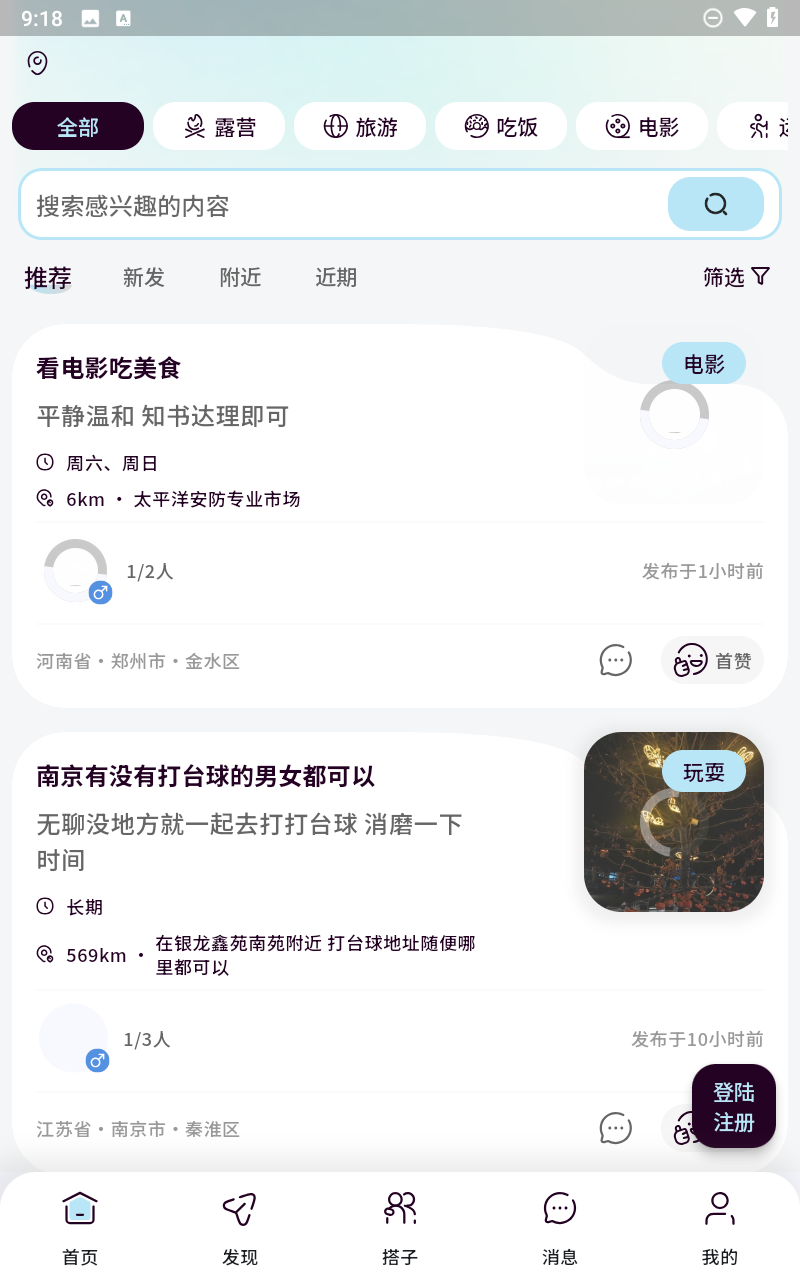The width and height of the screenshot is (800, 1280).
Task: Filter by 电影 category chip
Action: click(x=642, y=127)
